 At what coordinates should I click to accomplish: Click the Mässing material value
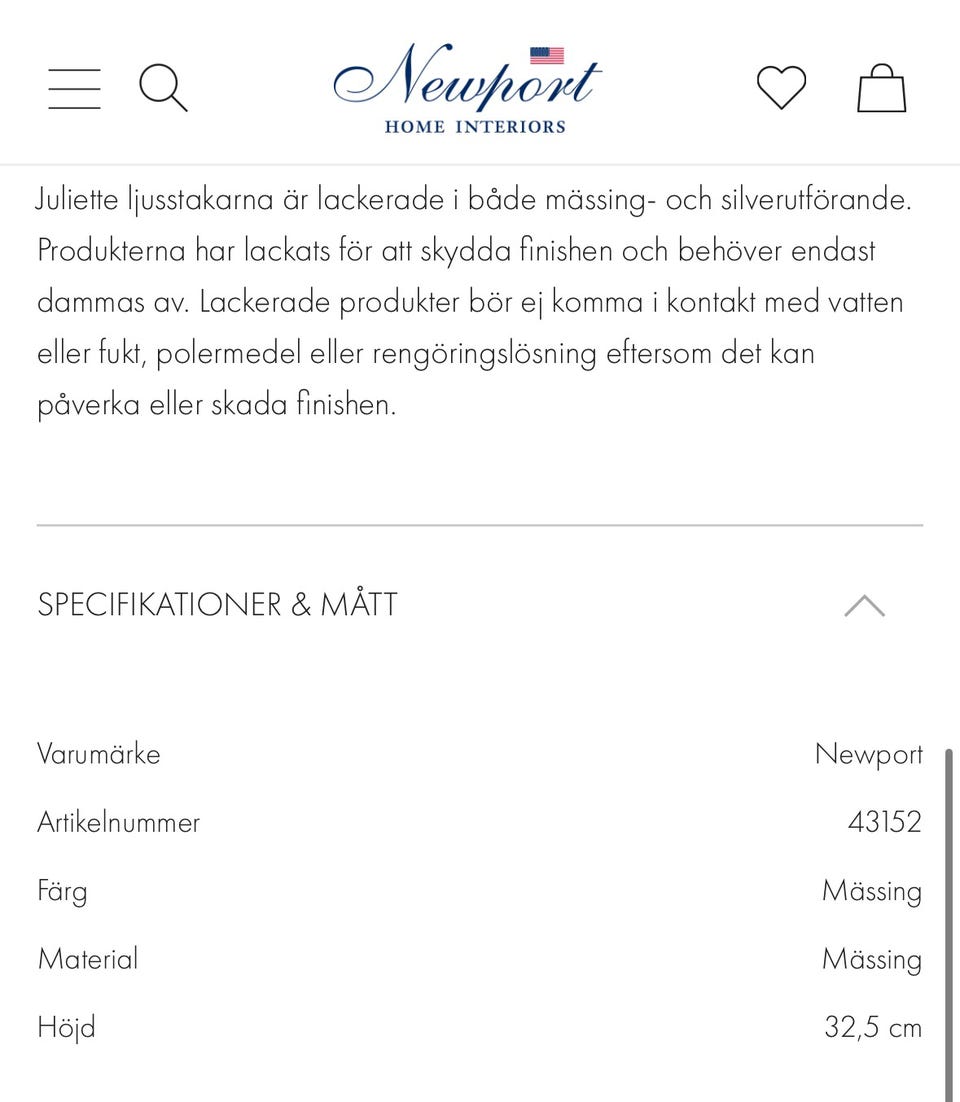click(x=871, y=958)
